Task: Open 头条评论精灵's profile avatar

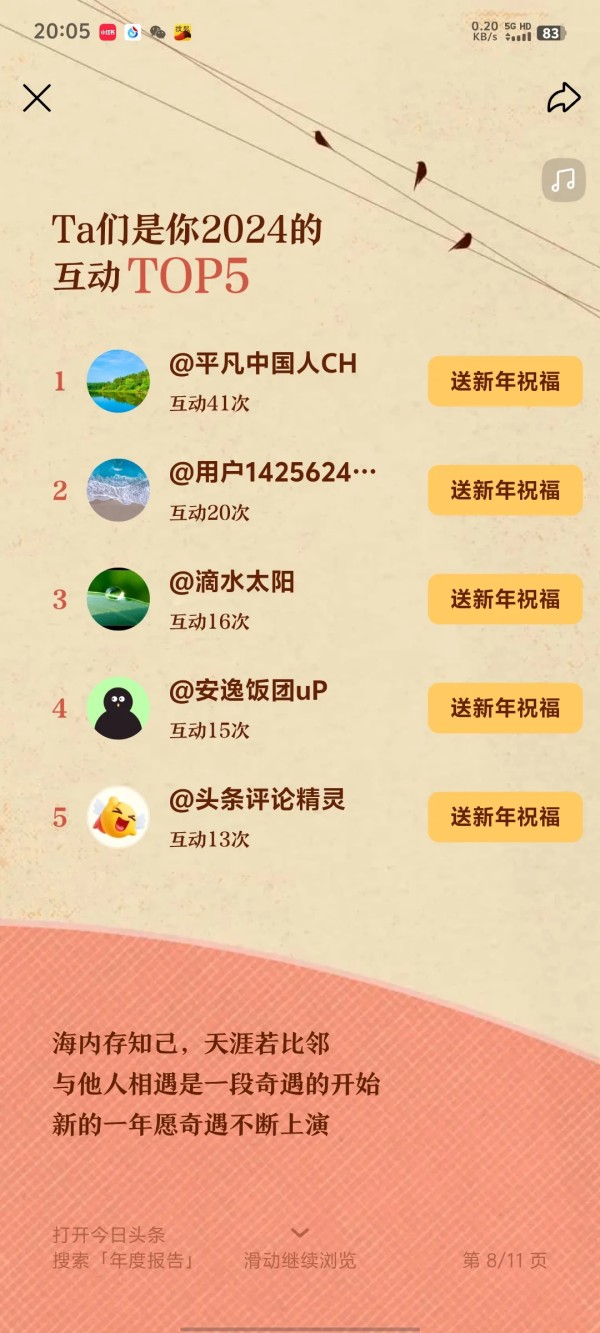Action: (x=119, y=817)
